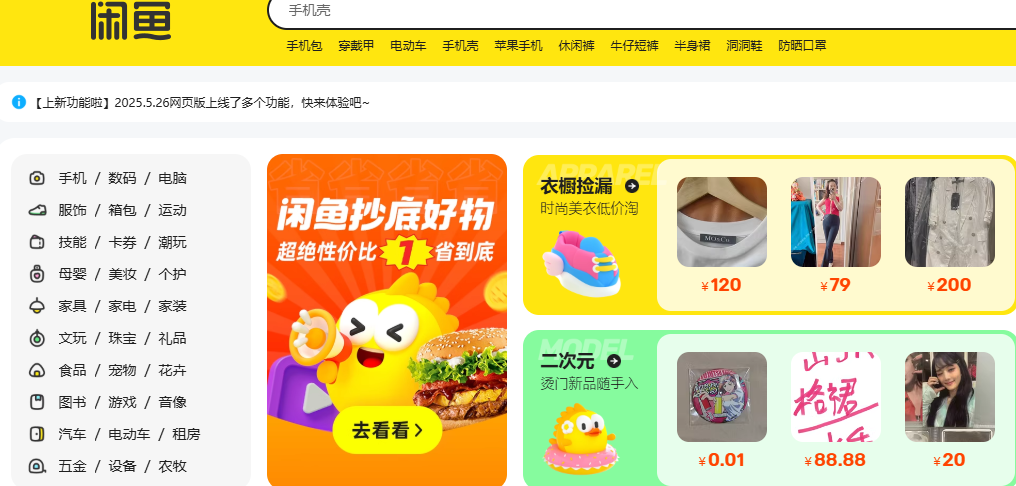Image resolution: width=1016 pixels, height=486 pixels.
Task: Select the 电动车 suggested search
Action: [x=408, y=46]
